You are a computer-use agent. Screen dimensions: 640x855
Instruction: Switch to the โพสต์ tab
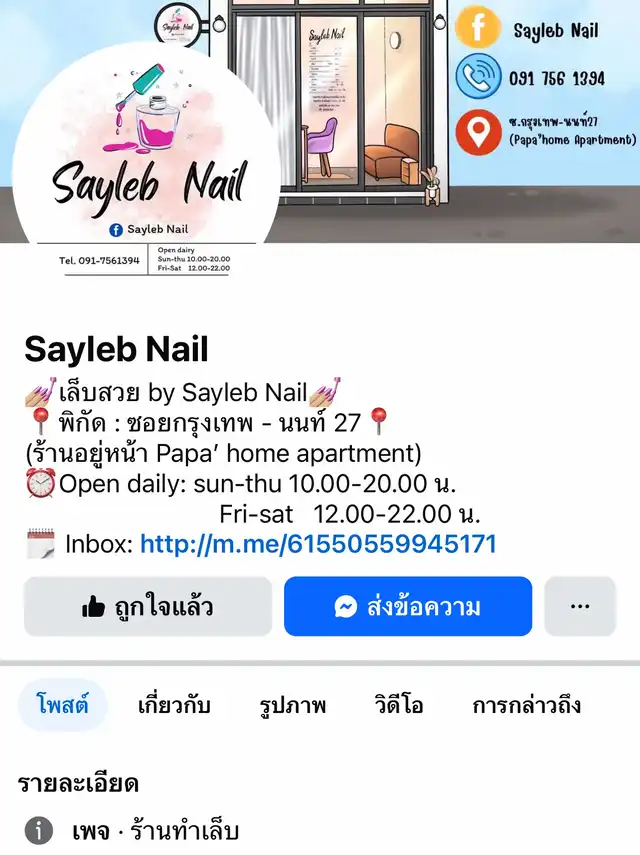tap(63, 705)
